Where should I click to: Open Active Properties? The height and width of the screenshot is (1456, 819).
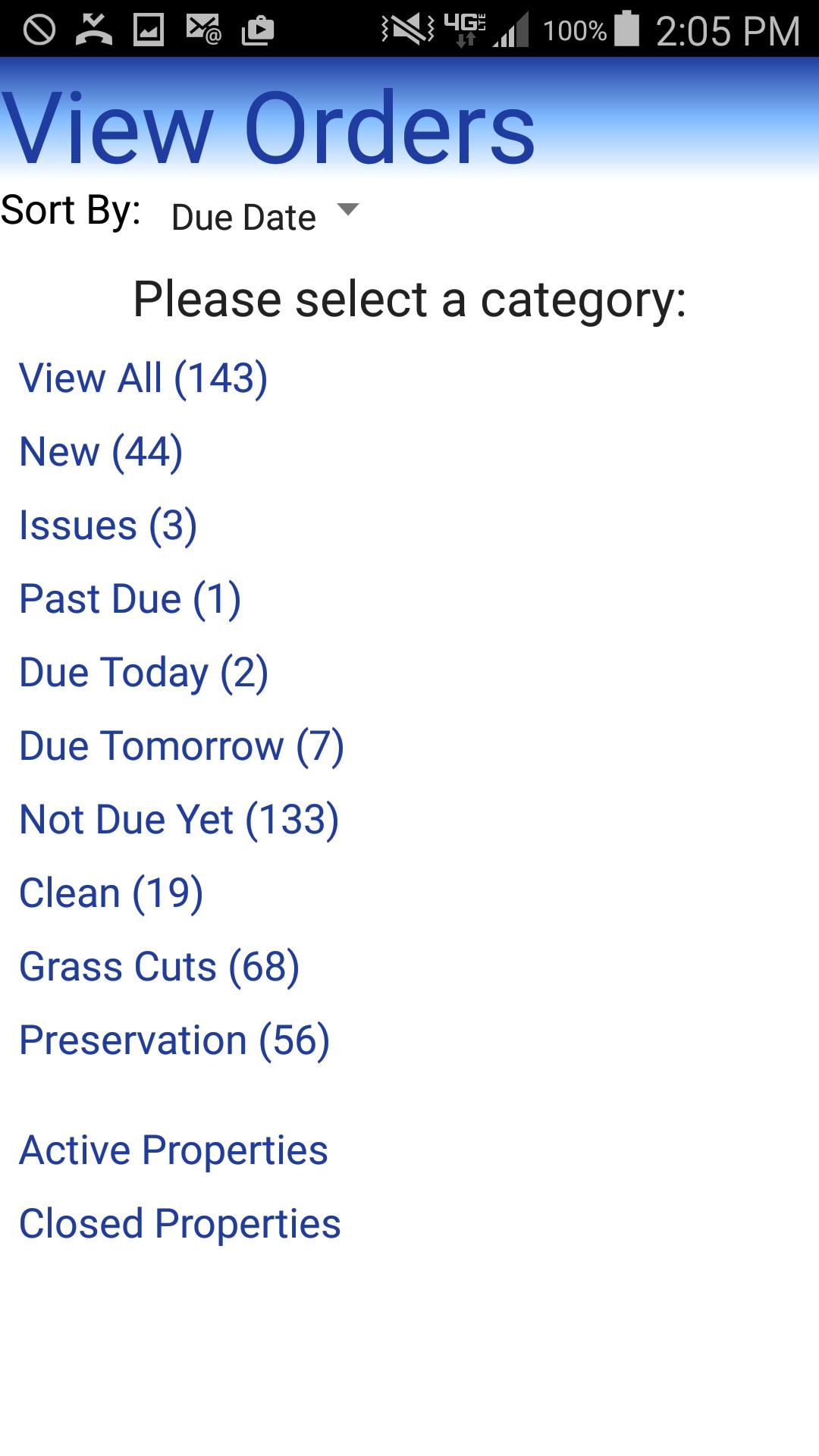tap(174, 1150)
